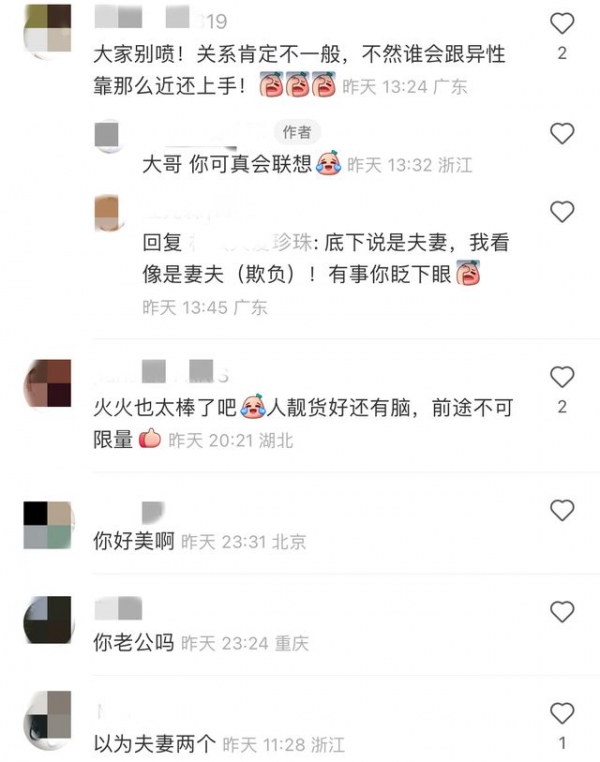Open the avatar next to the 底下说是夫妻 reply
This screenshot has height=762, width=600.
click(108, 213)
